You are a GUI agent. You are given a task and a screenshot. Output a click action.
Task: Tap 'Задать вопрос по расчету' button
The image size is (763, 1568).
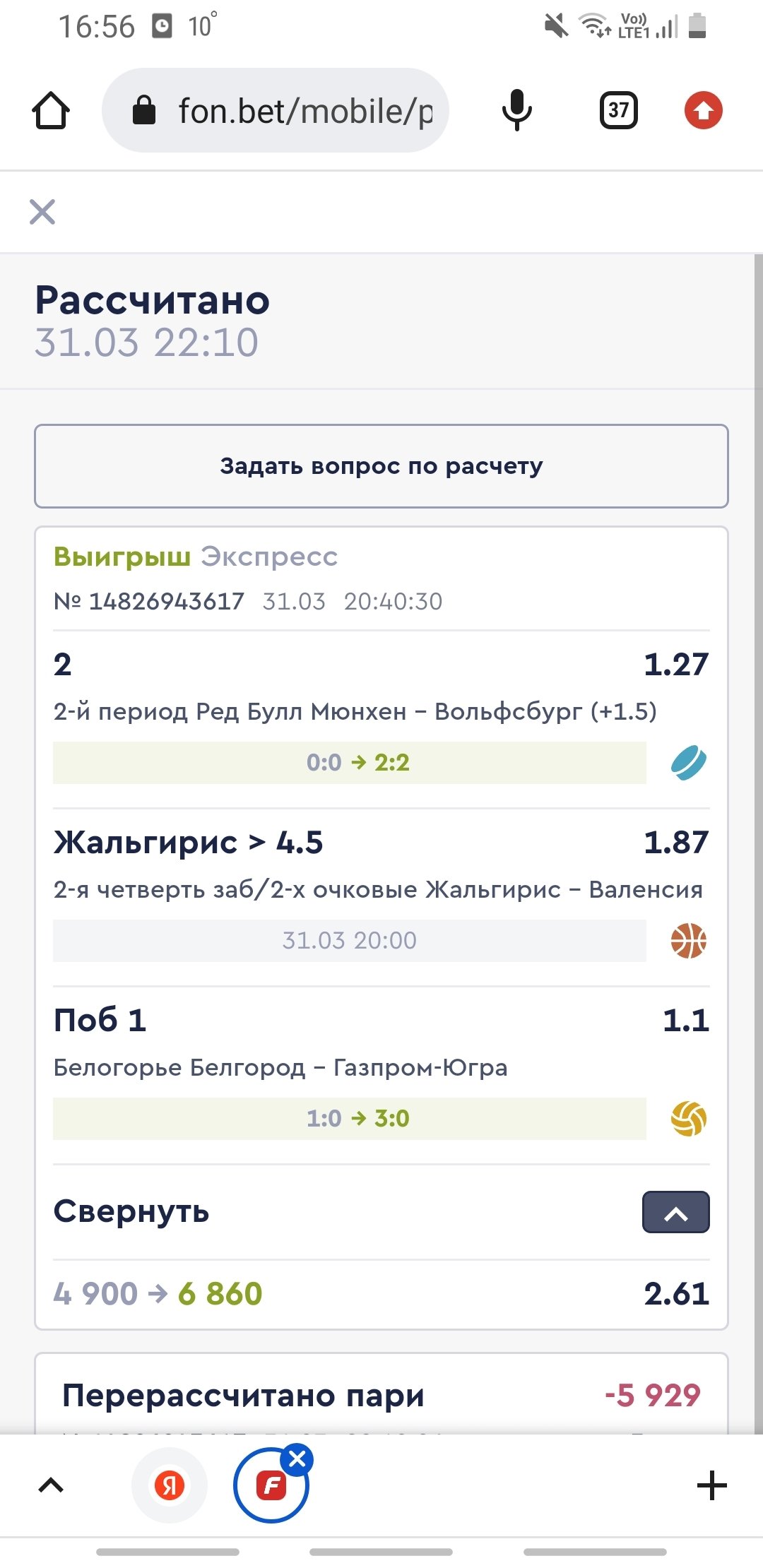(381, 466)
